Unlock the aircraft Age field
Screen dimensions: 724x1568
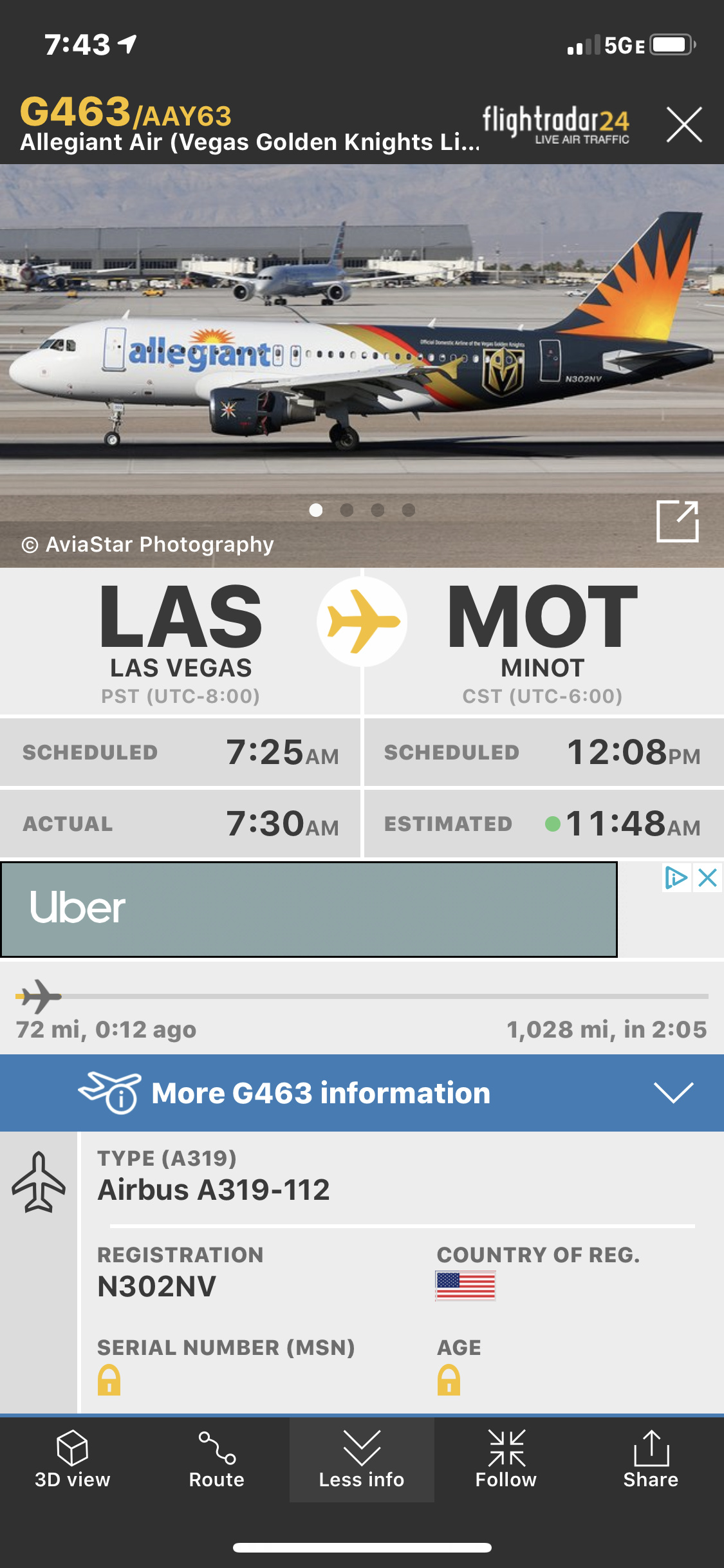(x=449, y=1380)
